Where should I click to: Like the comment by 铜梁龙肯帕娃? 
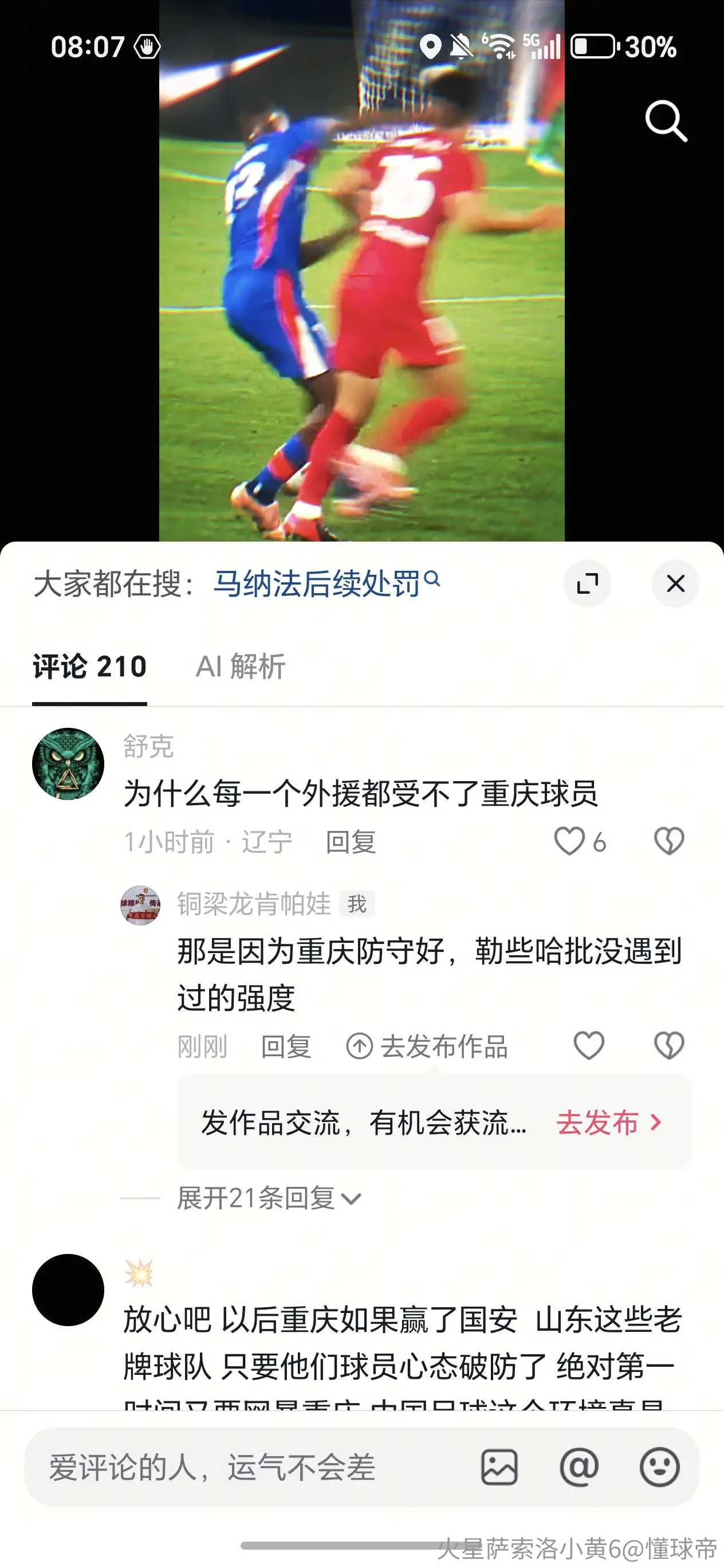point(589,1046)
